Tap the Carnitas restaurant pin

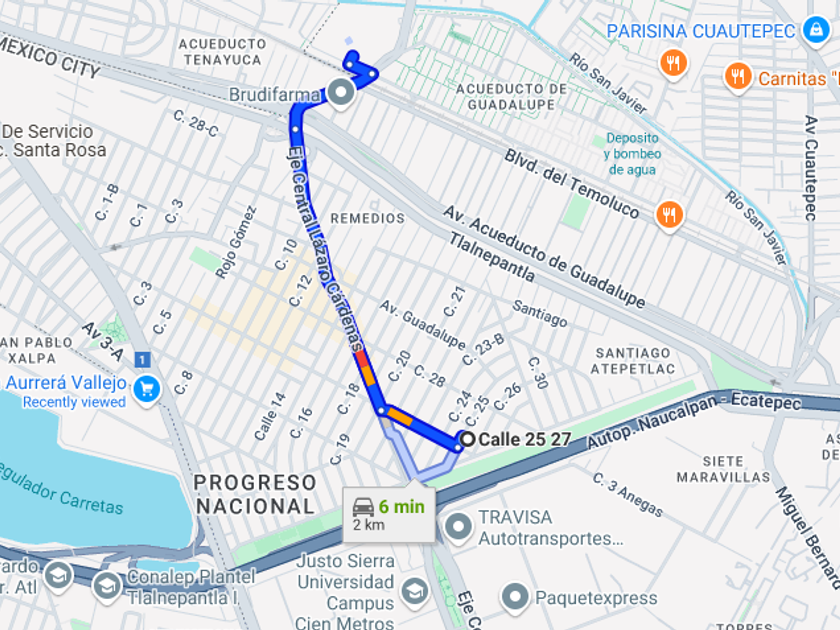[738, 77]
